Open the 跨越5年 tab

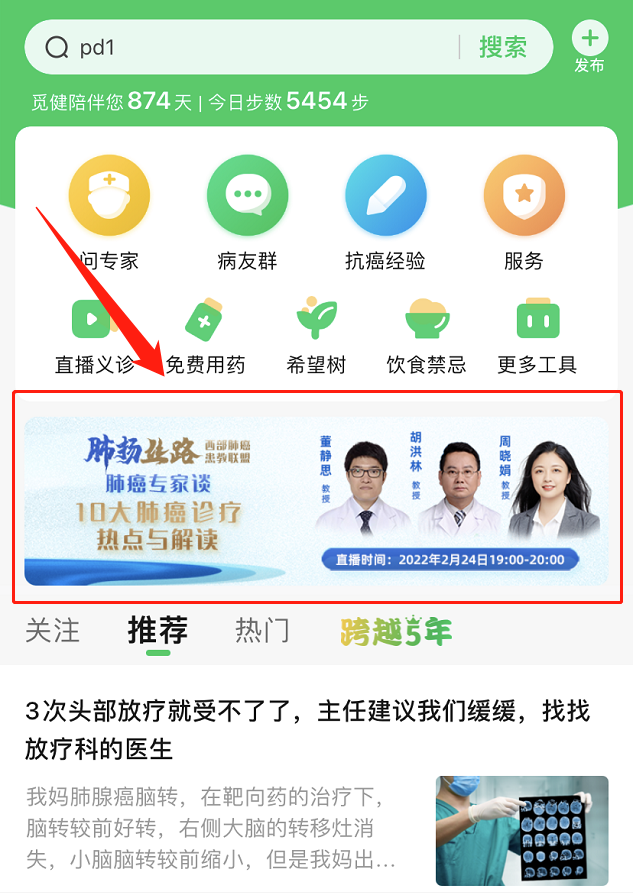tap(396, 631)
